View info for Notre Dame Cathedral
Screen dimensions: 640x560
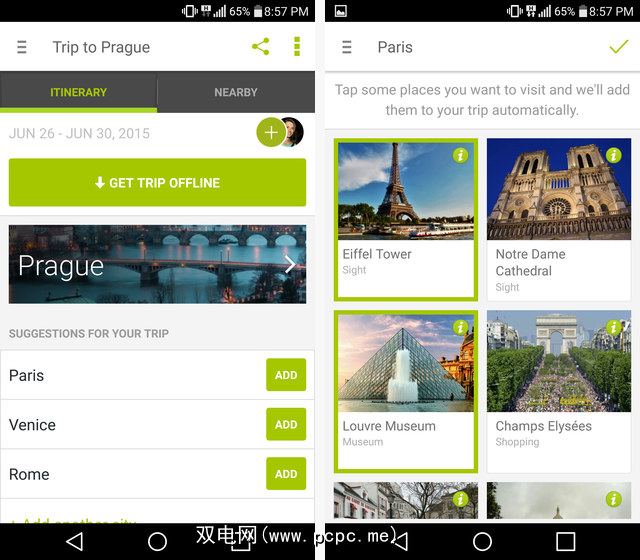pos(614,155)
